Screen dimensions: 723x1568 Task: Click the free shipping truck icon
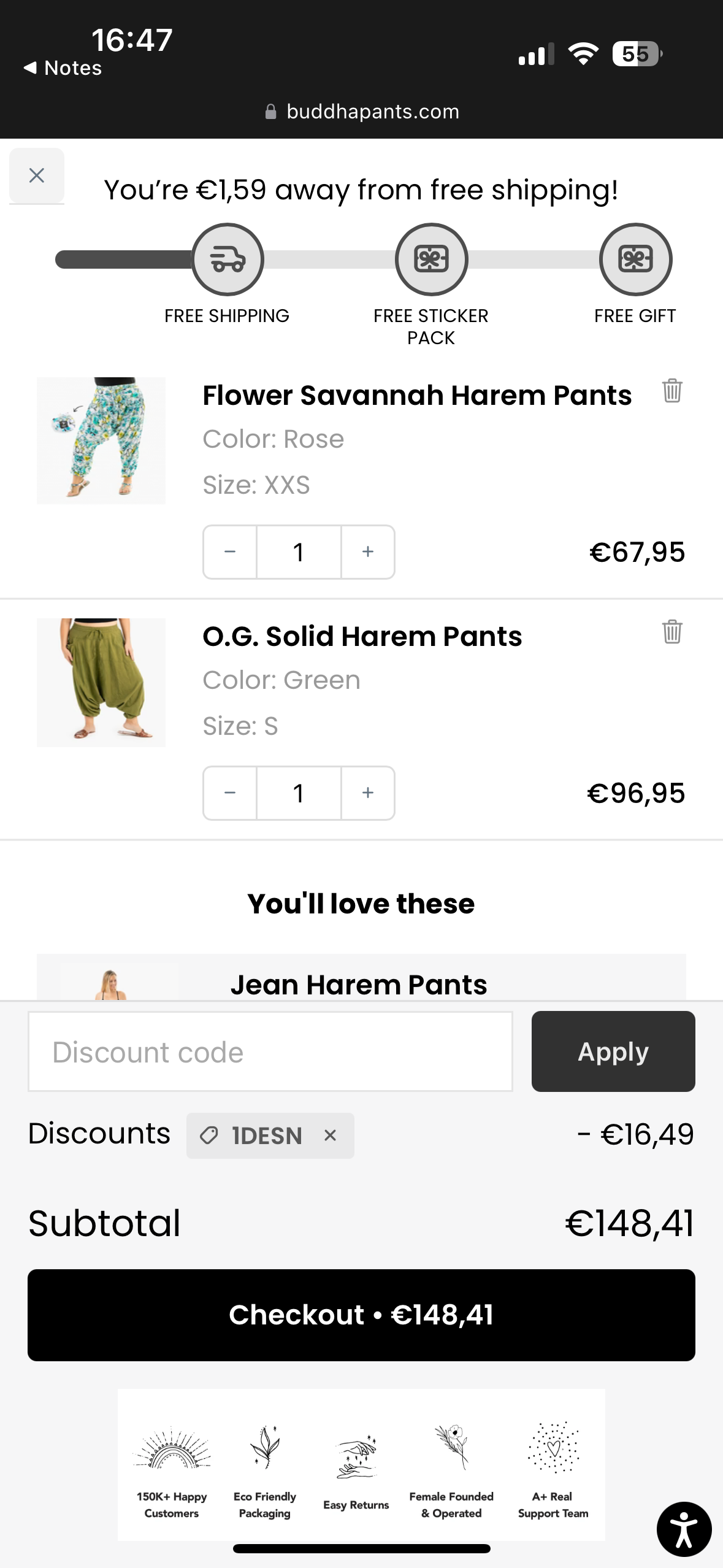pos(228,259)
